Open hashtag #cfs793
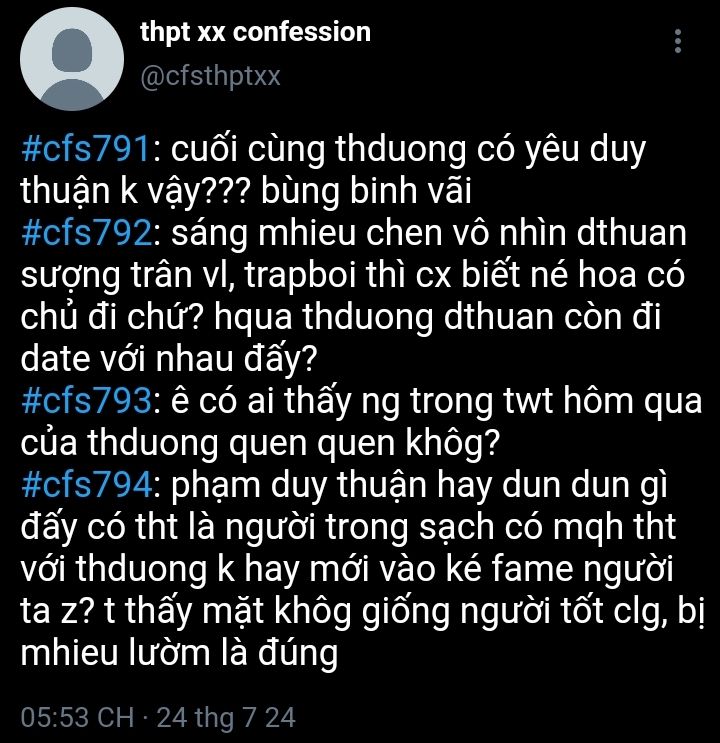The width and height of the screenshot is (720, 743). [x=87, y=400]
